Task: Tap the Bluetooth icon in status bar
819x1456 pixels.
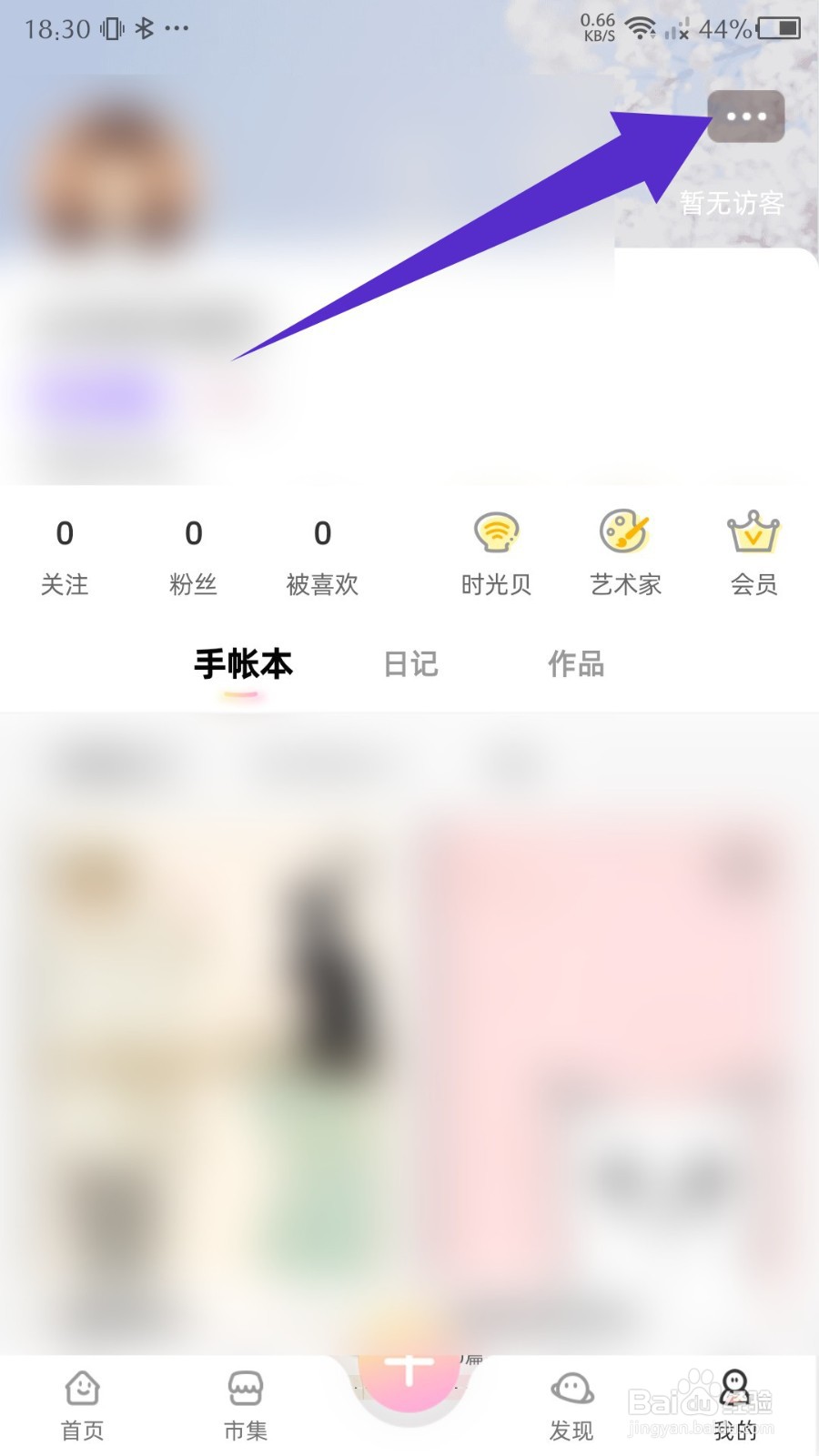Action: click(144, 27)
